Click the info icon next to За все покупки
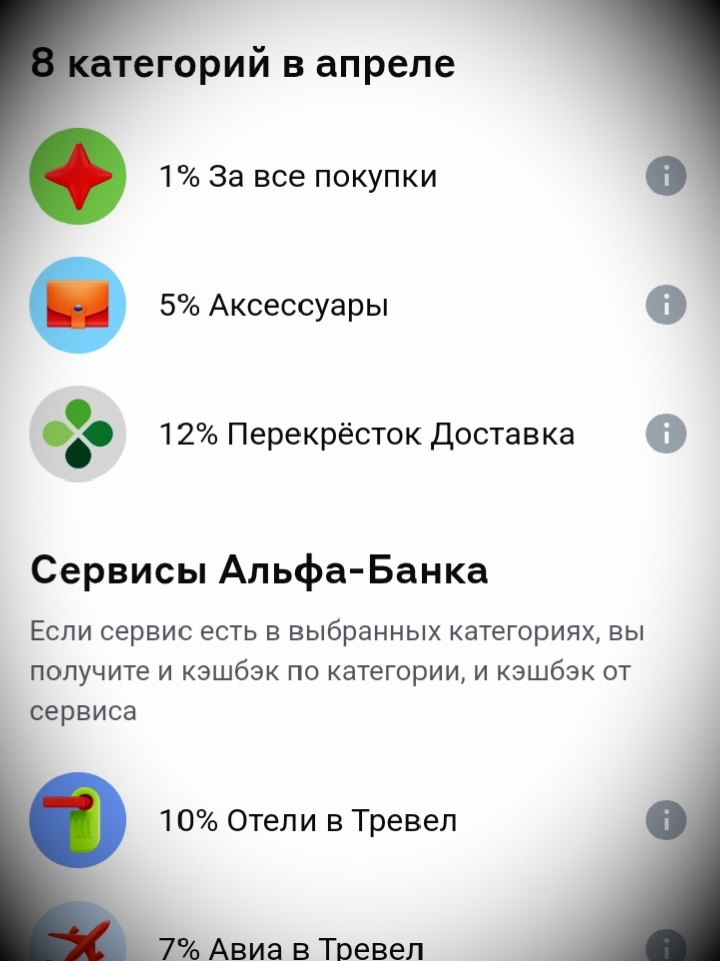Image resolution: width=720 pixels, height=961 pixels. [x=666, y=175]
